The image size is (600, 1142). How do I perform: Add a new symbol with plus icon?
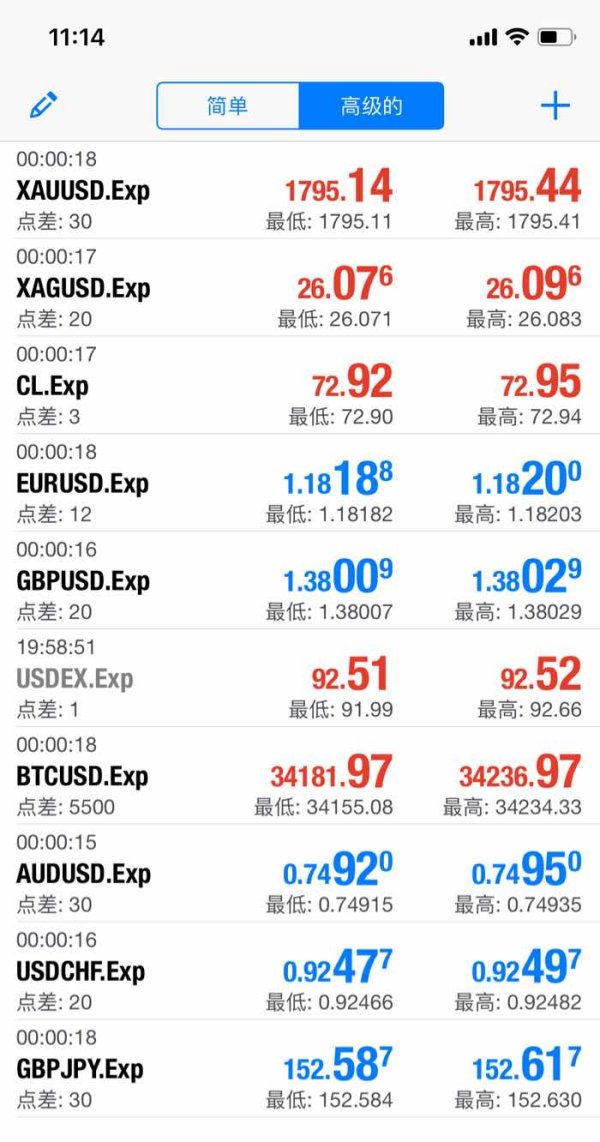coord(555,105)
